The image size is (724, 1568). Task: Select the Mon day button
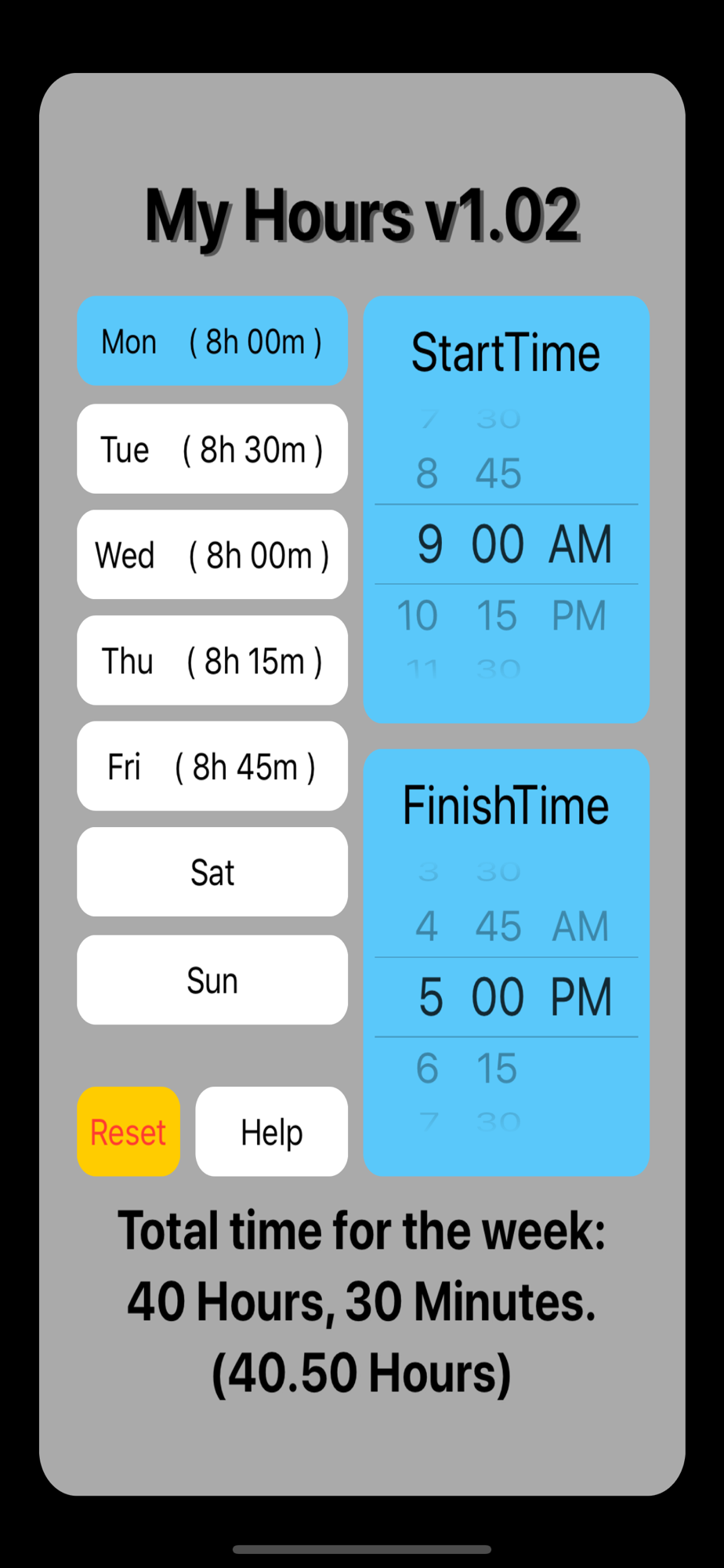click(212, 341)
